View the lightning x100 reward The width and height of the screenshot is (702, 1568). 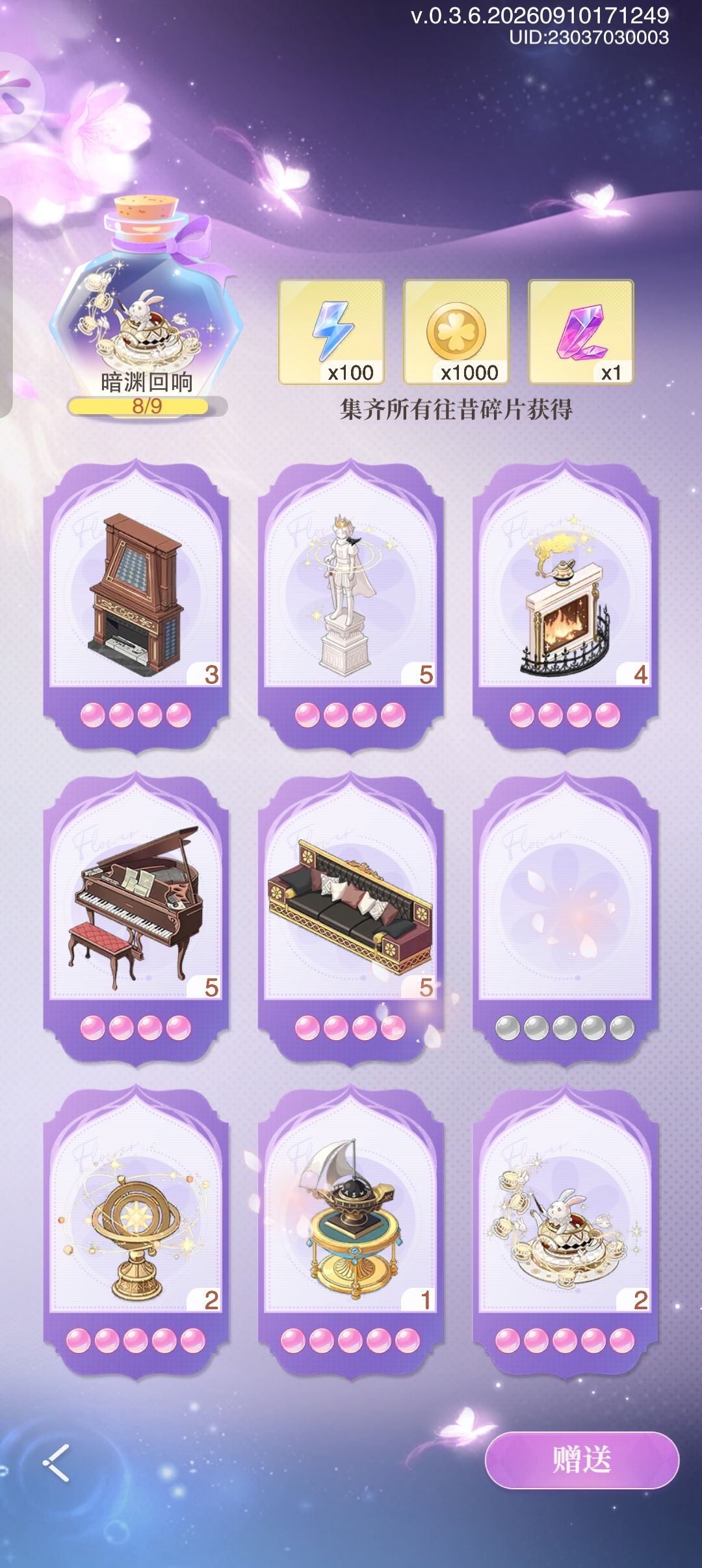coord(331,332)
